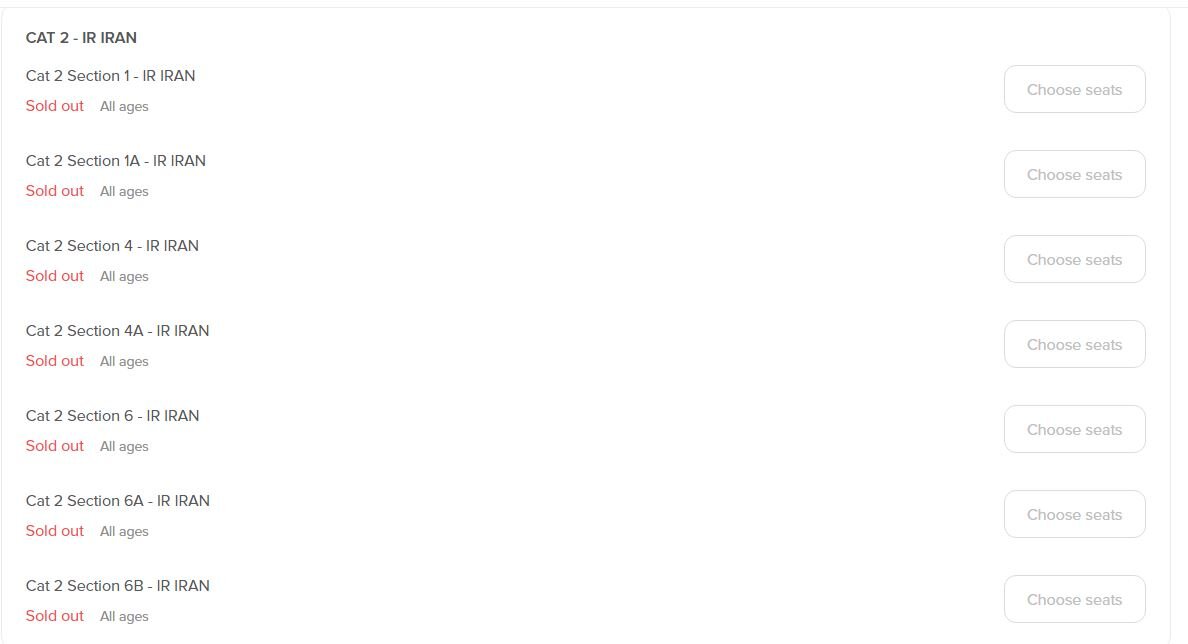Open seat selection for Section 4A
This screenshot has height=644, width=1188.
[1074, 344]
